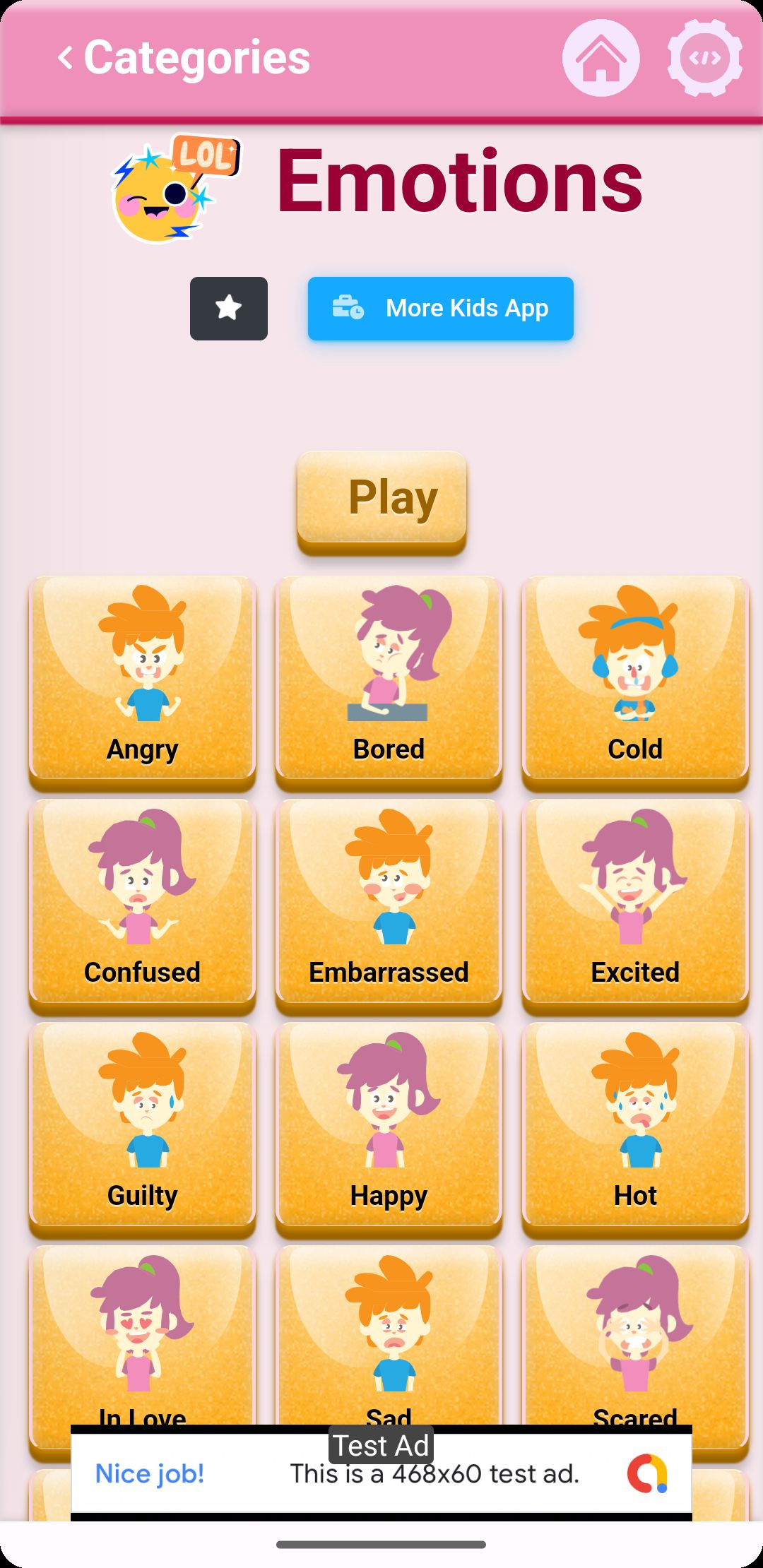Open the home icon
Viewport: 763px width, 1568px height.
pos(601,58)
